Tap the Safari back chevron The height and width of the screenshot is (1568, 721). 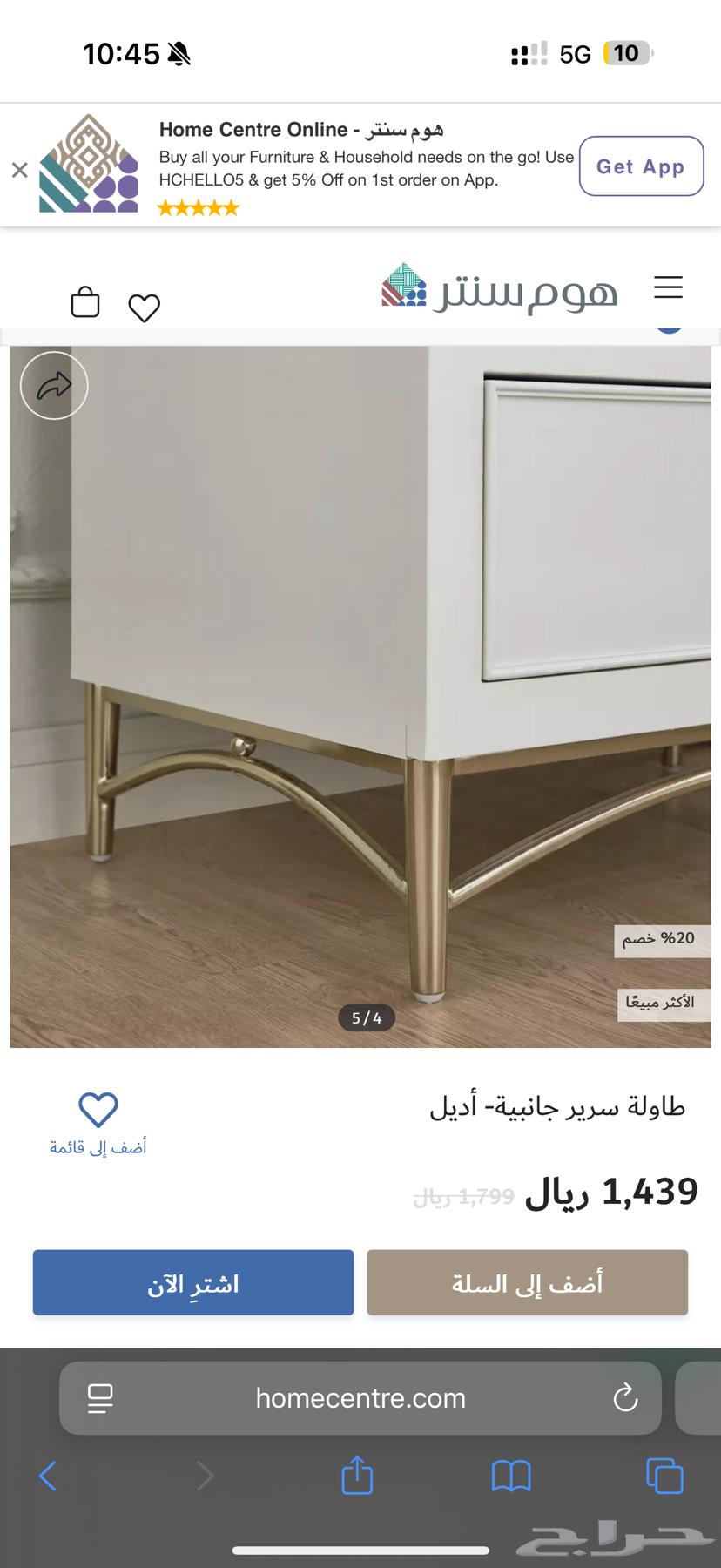(48, 1477)
